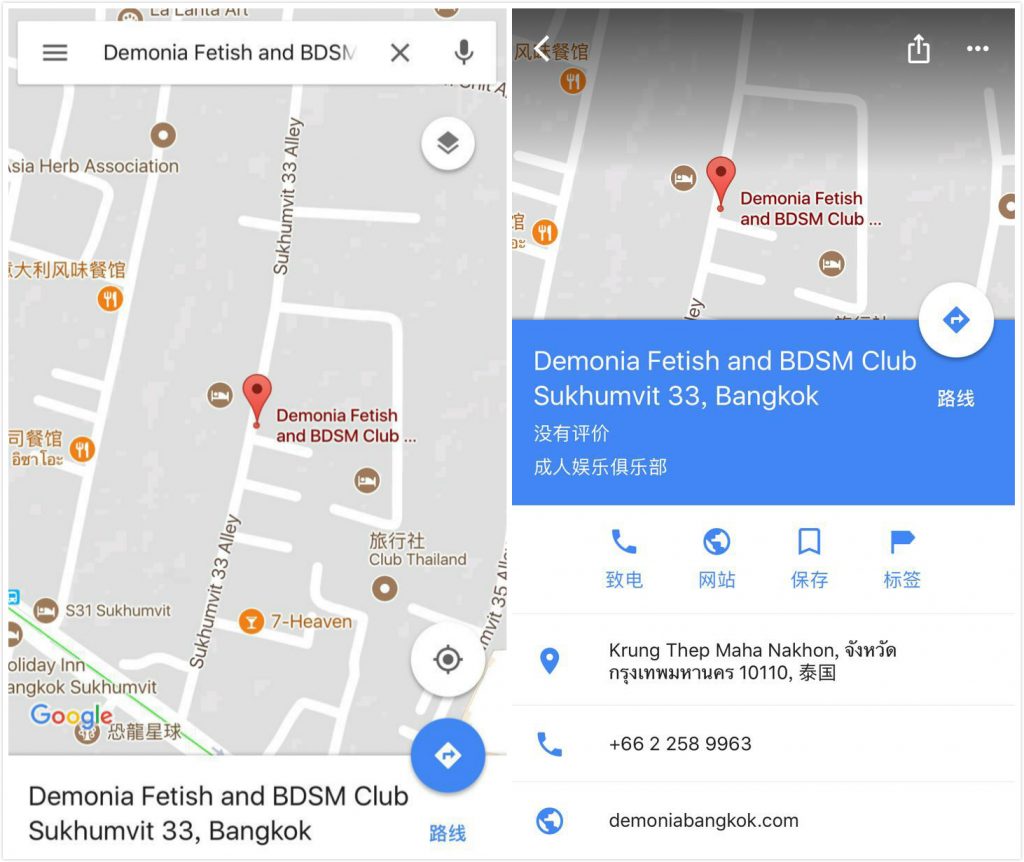Open the hamburger menu in search bar
Image resolution: width=1024 pixels, height=862 pixels.
coord(55,53)
